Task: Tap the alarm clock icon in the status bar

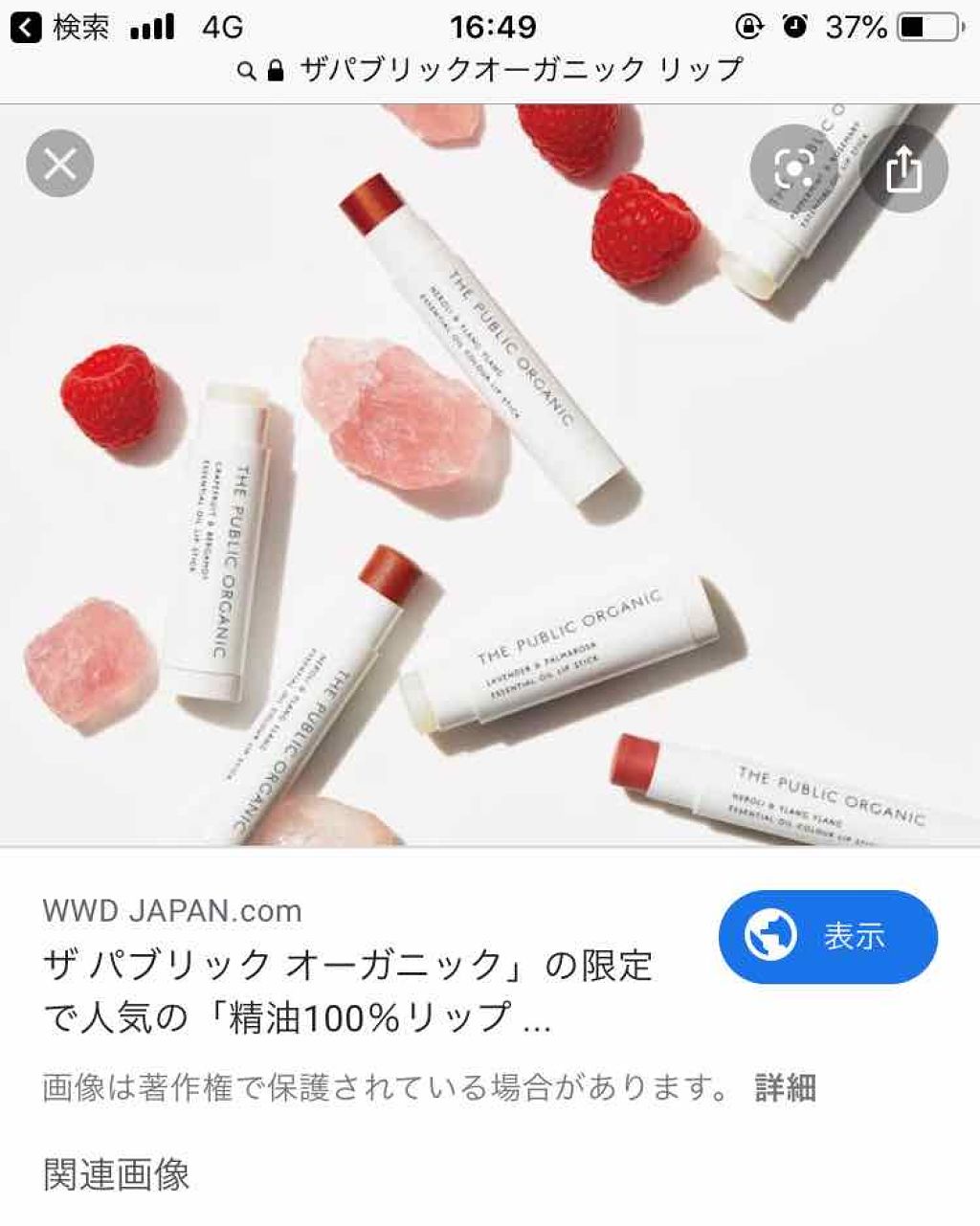Action: point(796,25)
